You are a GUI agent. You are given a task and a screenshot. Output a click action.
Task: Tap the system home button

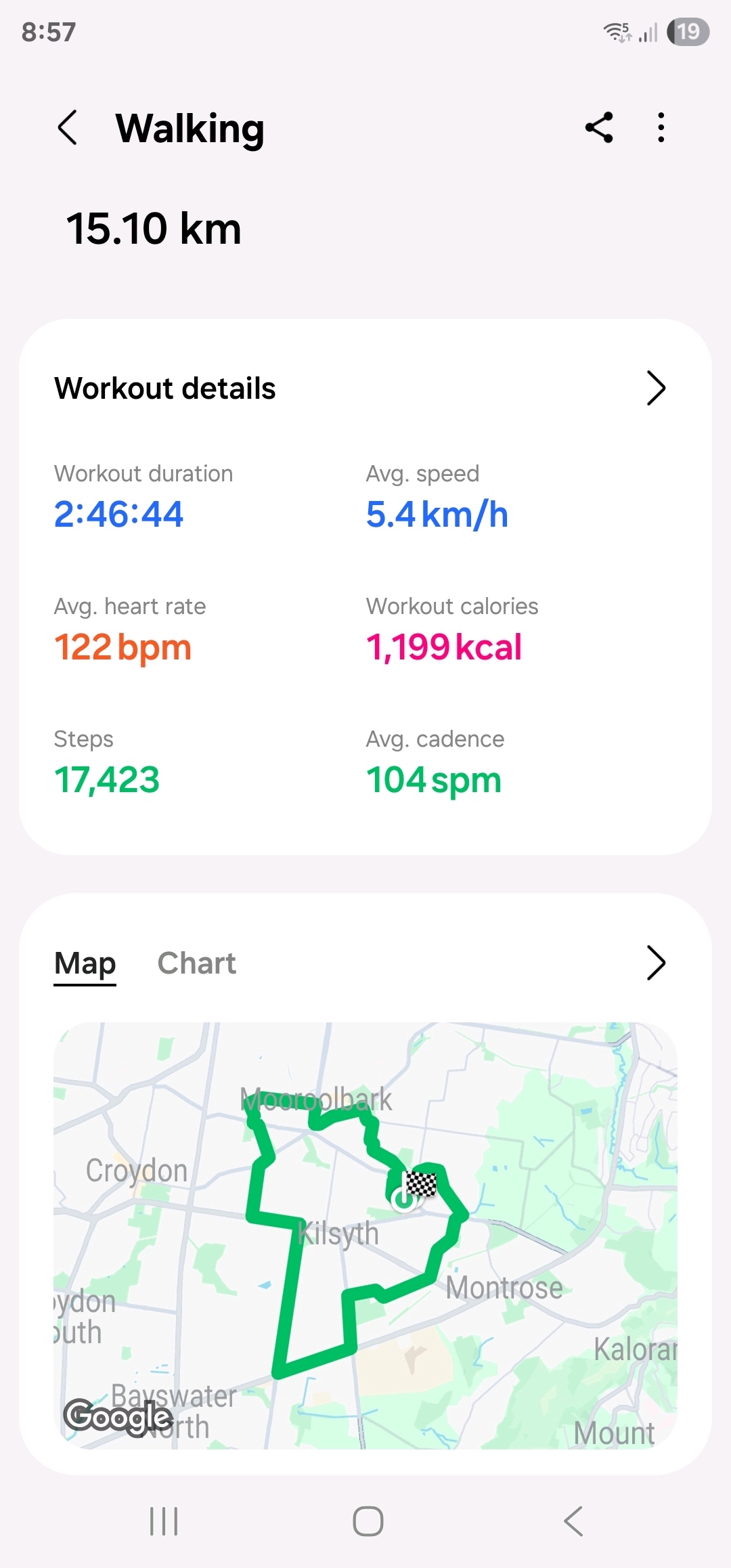[x=368, y=1521]
